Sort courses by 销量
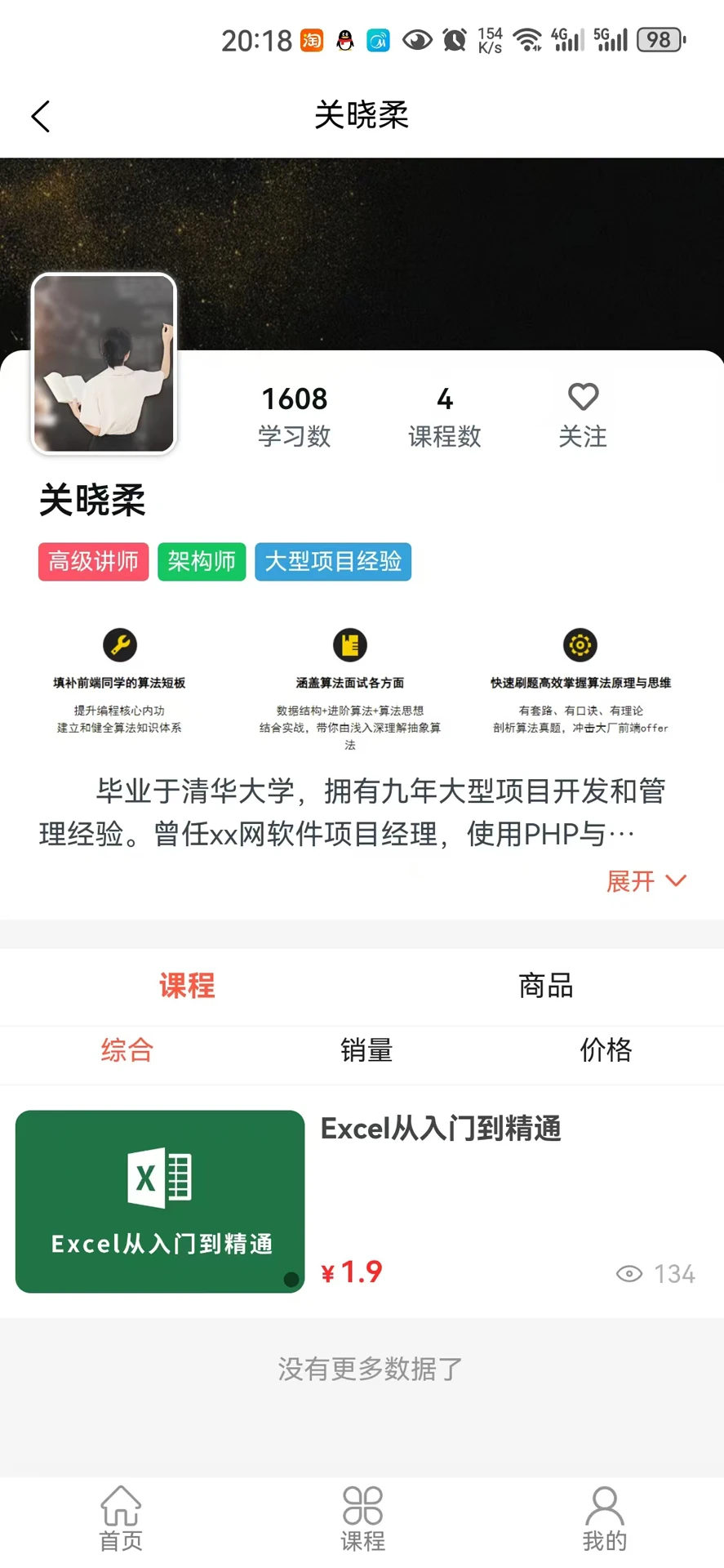724x1568 pixels. 366,1050
